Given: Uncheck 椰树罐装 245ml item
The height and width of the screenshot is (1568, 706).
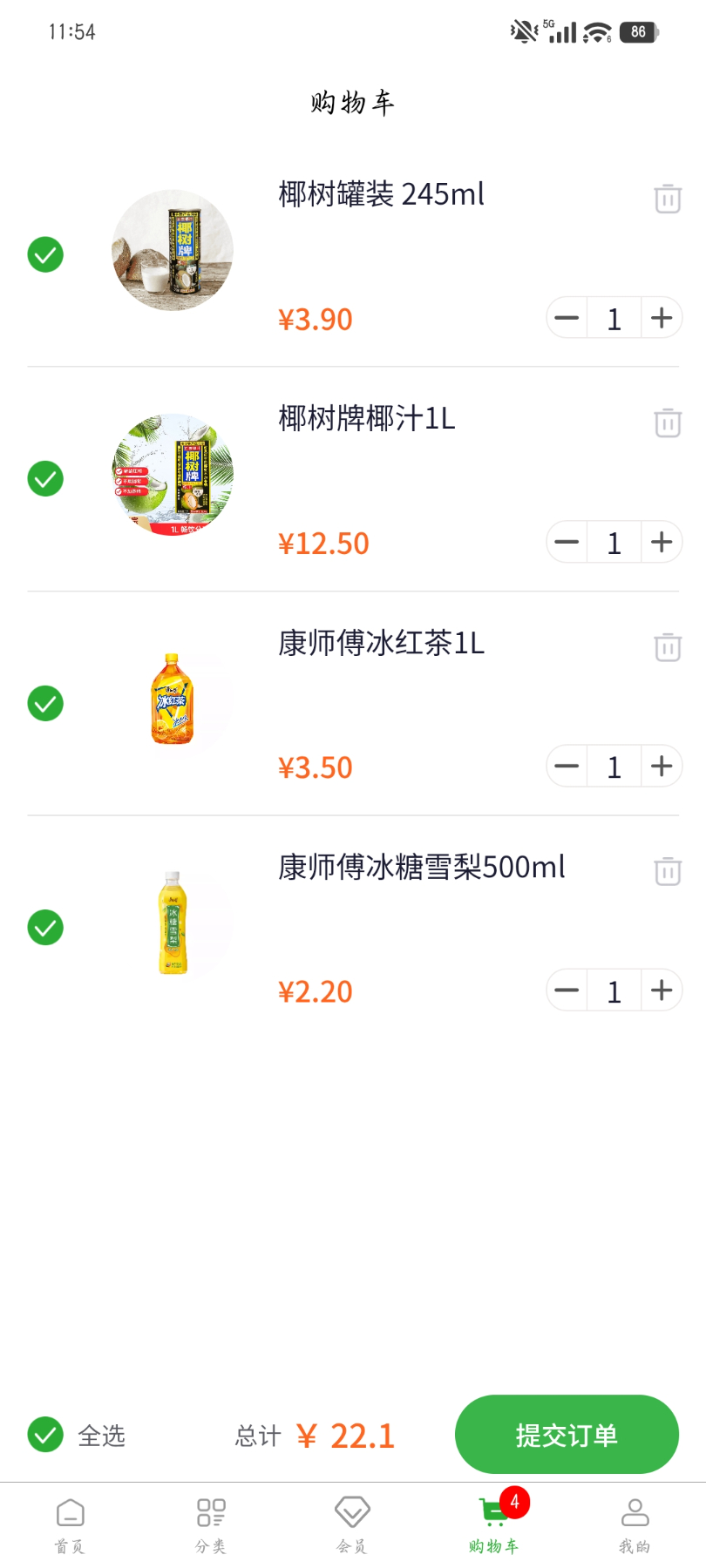Looking at the screenshot, I should pyautogui.click(x=45, y=254).
